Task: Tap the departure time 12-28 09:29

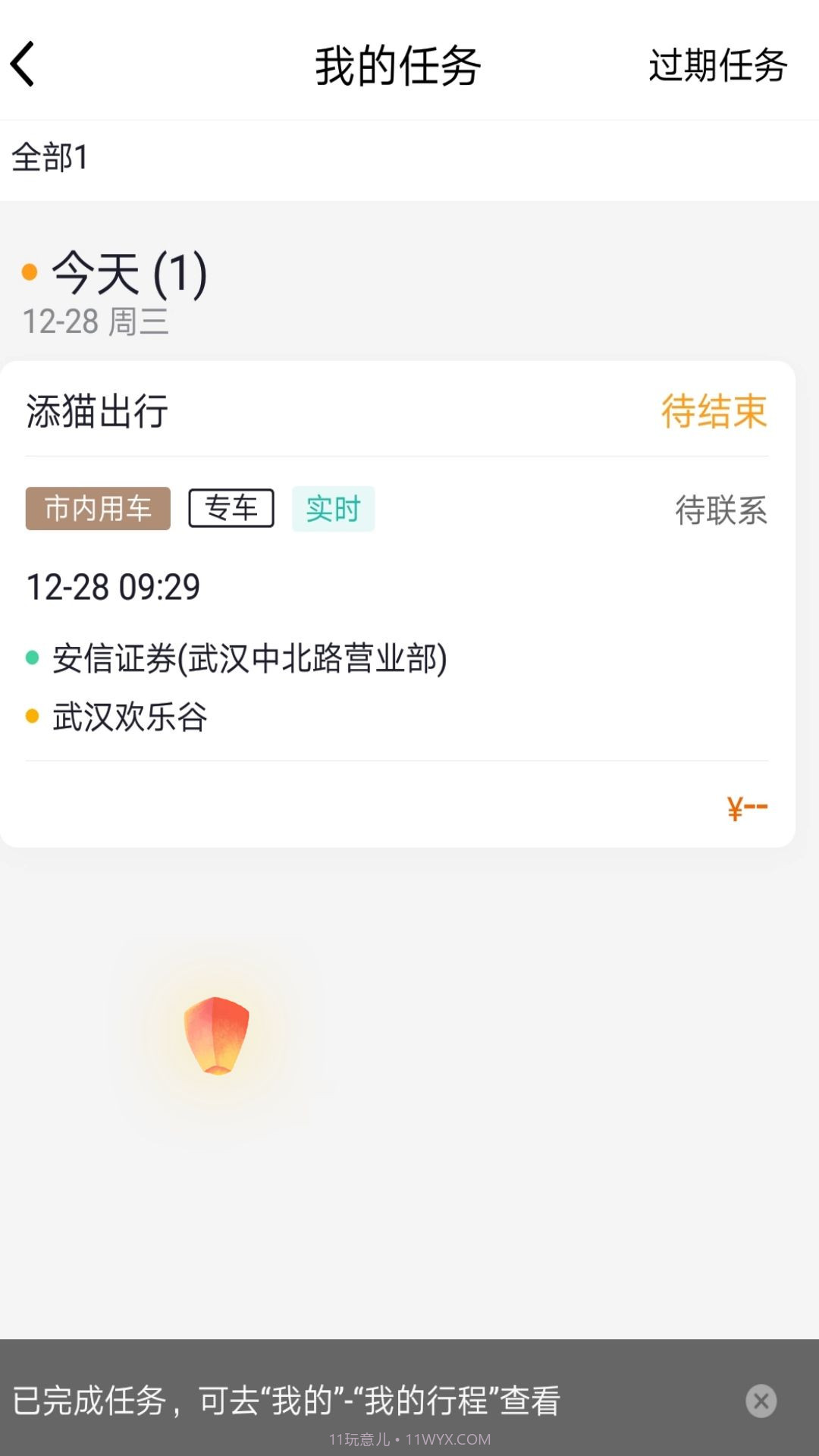Action: coord(114,586)
